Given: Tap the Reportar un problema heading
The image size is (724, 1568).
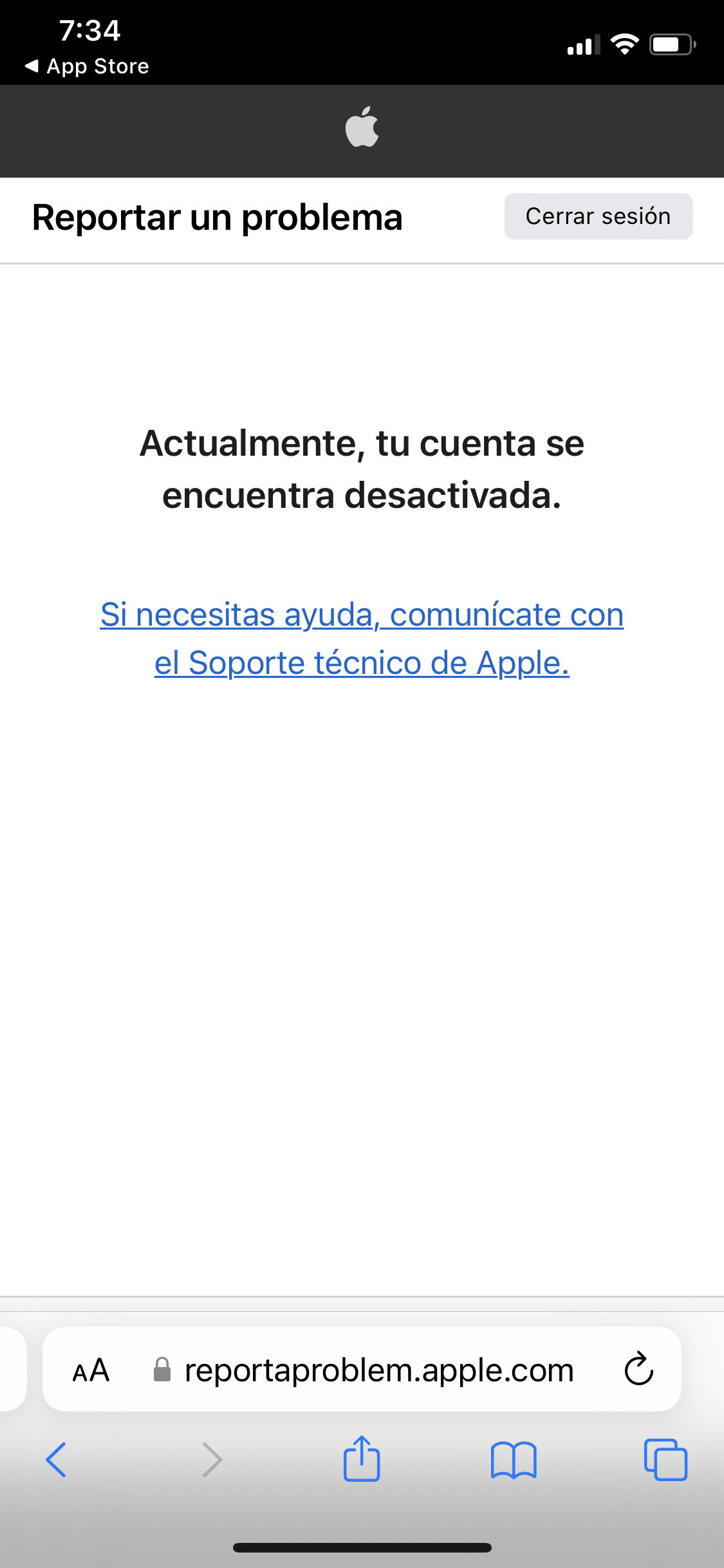Looking at the screenshot, I should click(218, 218).
